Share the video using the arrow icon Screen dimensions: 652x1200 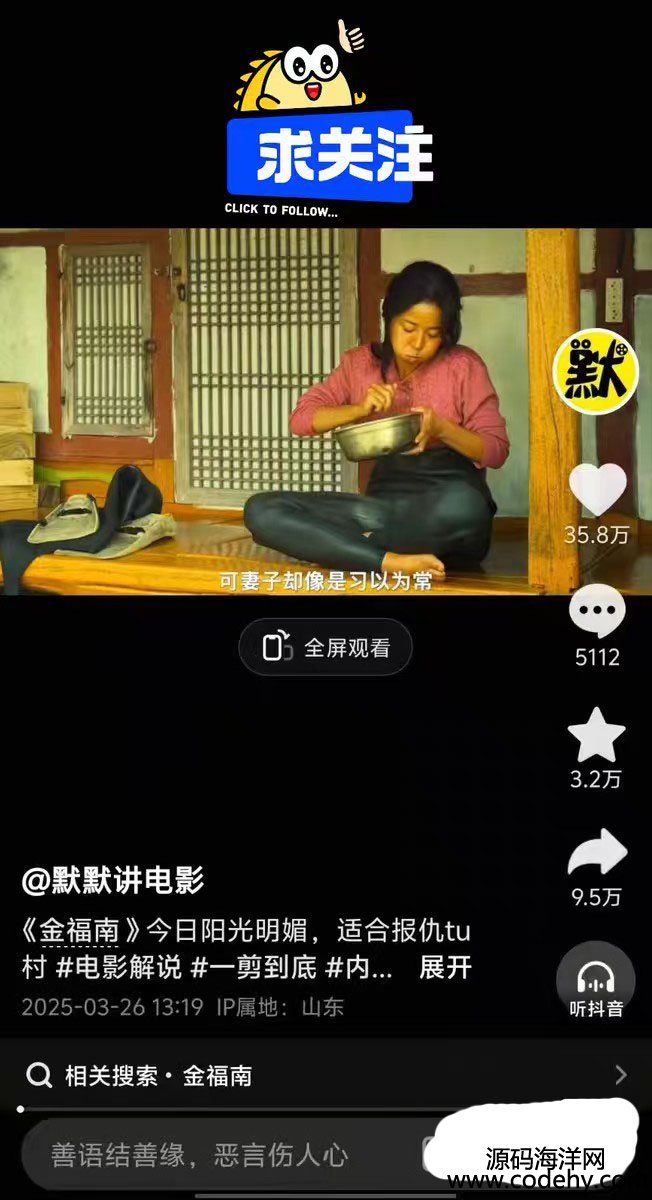coord(597,855)
